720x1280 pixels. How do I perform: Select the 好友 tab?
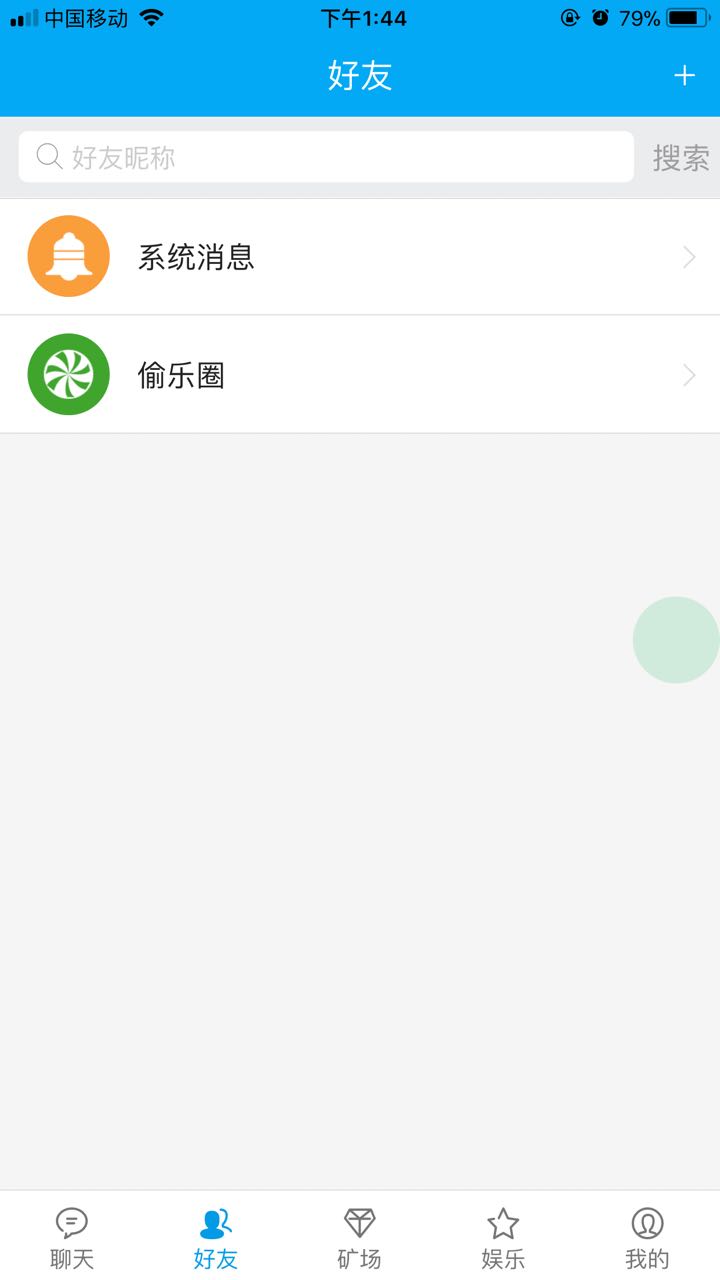(216, 1238)
